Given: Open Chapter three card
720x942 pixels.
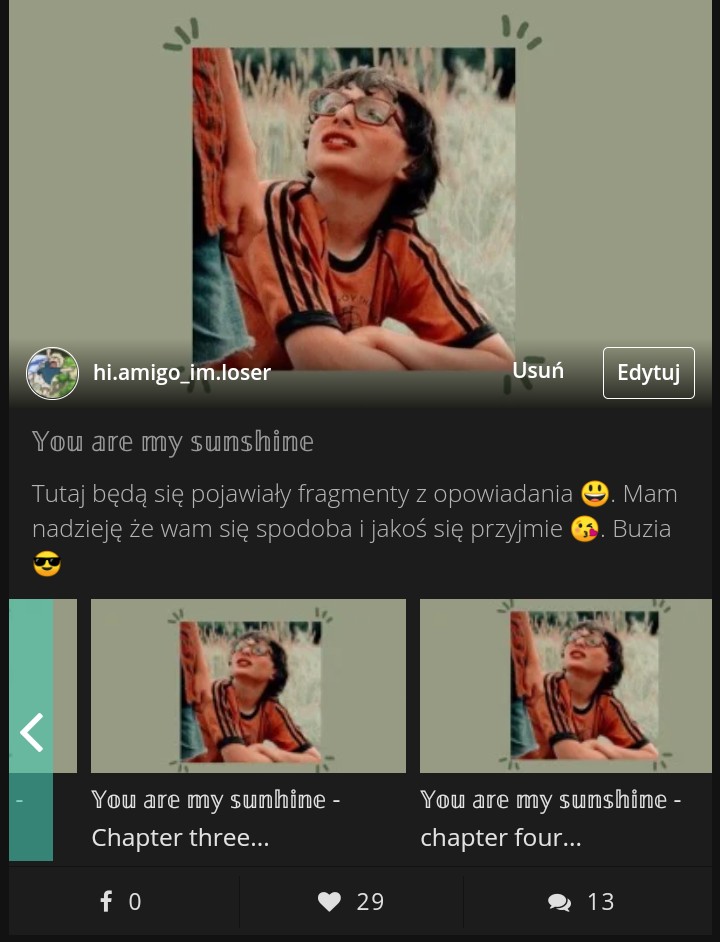Looking at the screenshot, I should (248, 725).
